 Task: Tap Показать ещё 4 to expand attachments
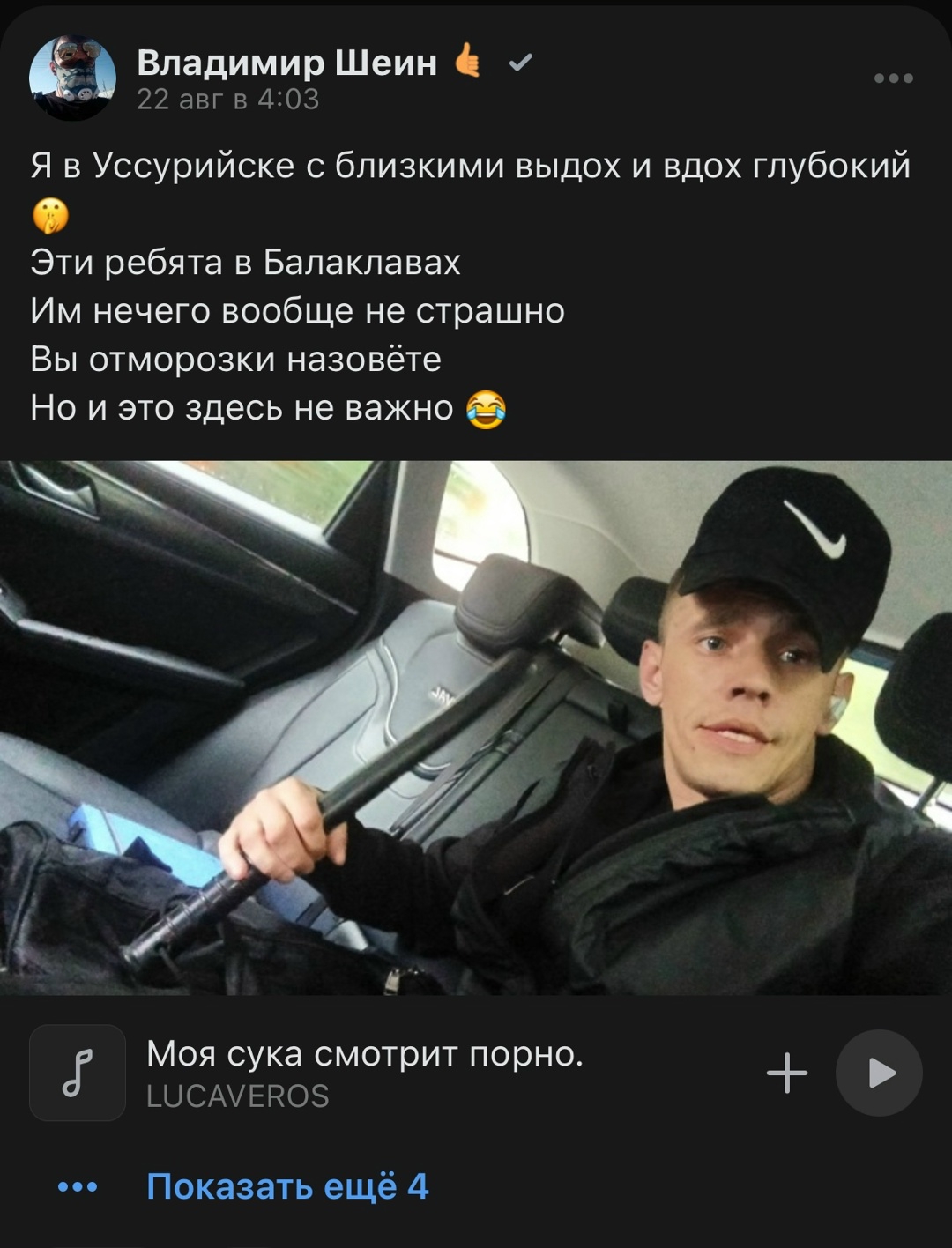pyautogui.click(x=287, y=1186)
